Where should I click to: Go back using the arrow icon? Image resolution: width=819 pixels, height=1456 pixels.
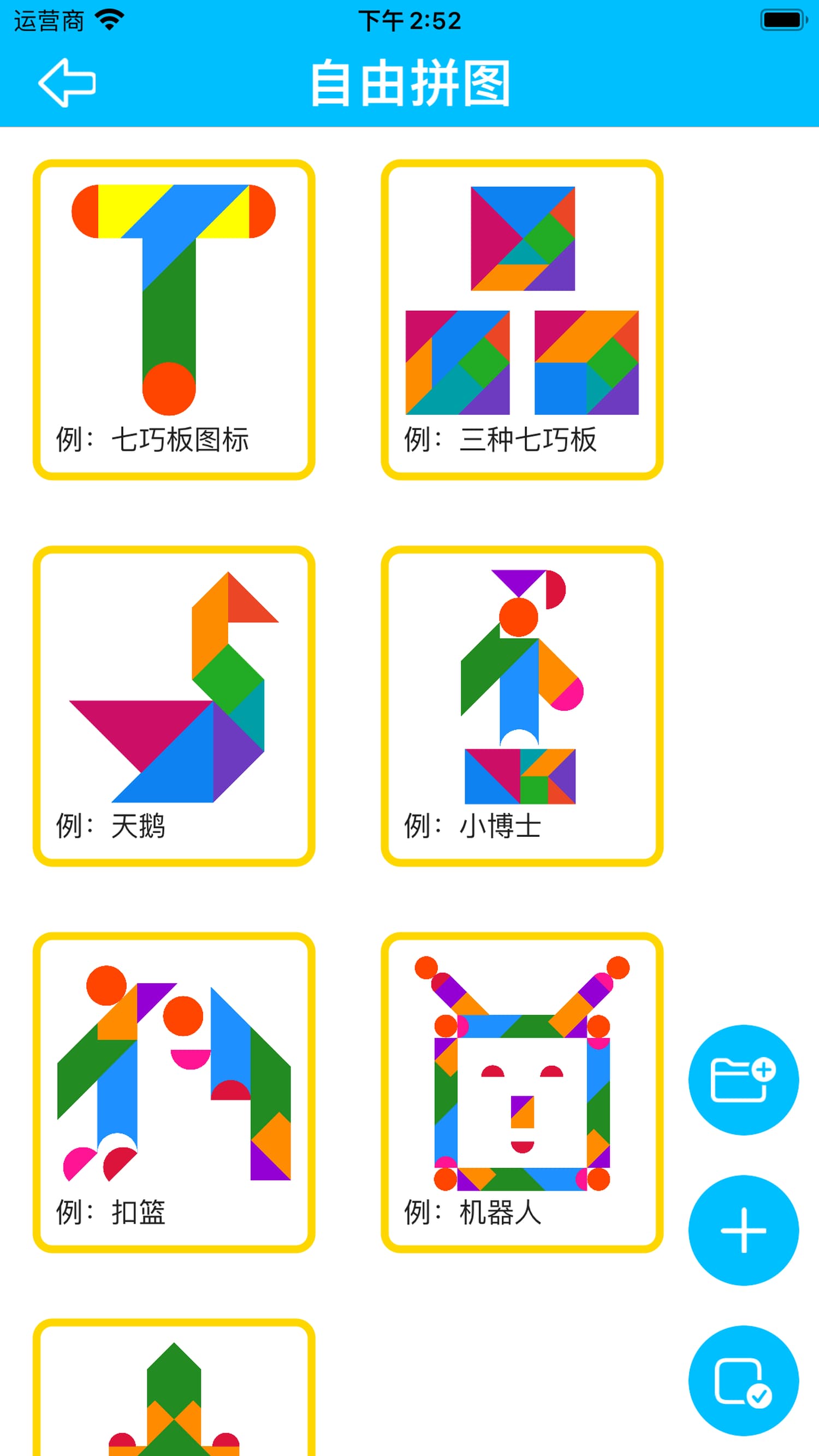(67, 82)
